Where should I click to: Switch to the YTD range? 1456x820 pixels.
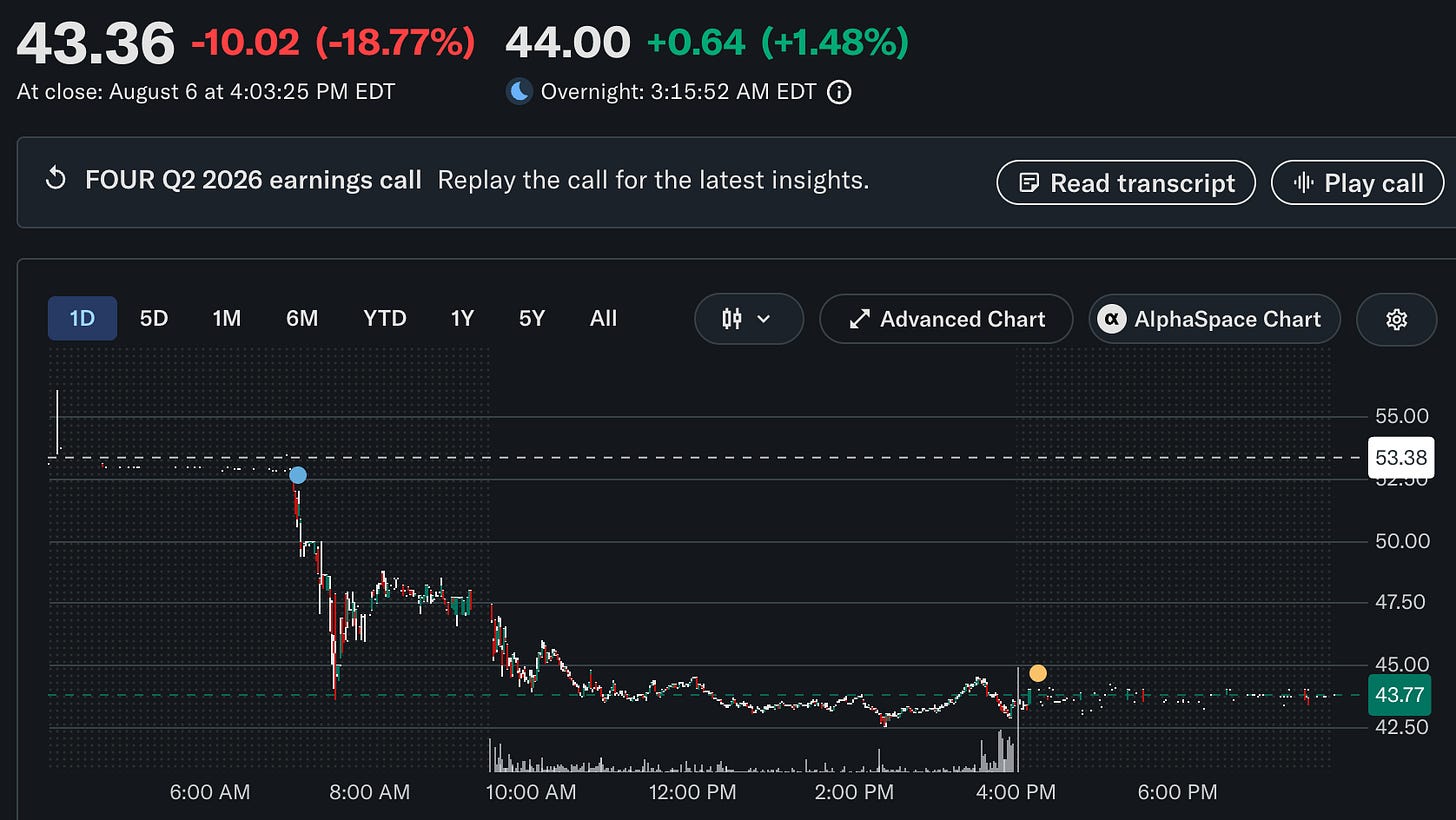[385, 319]
